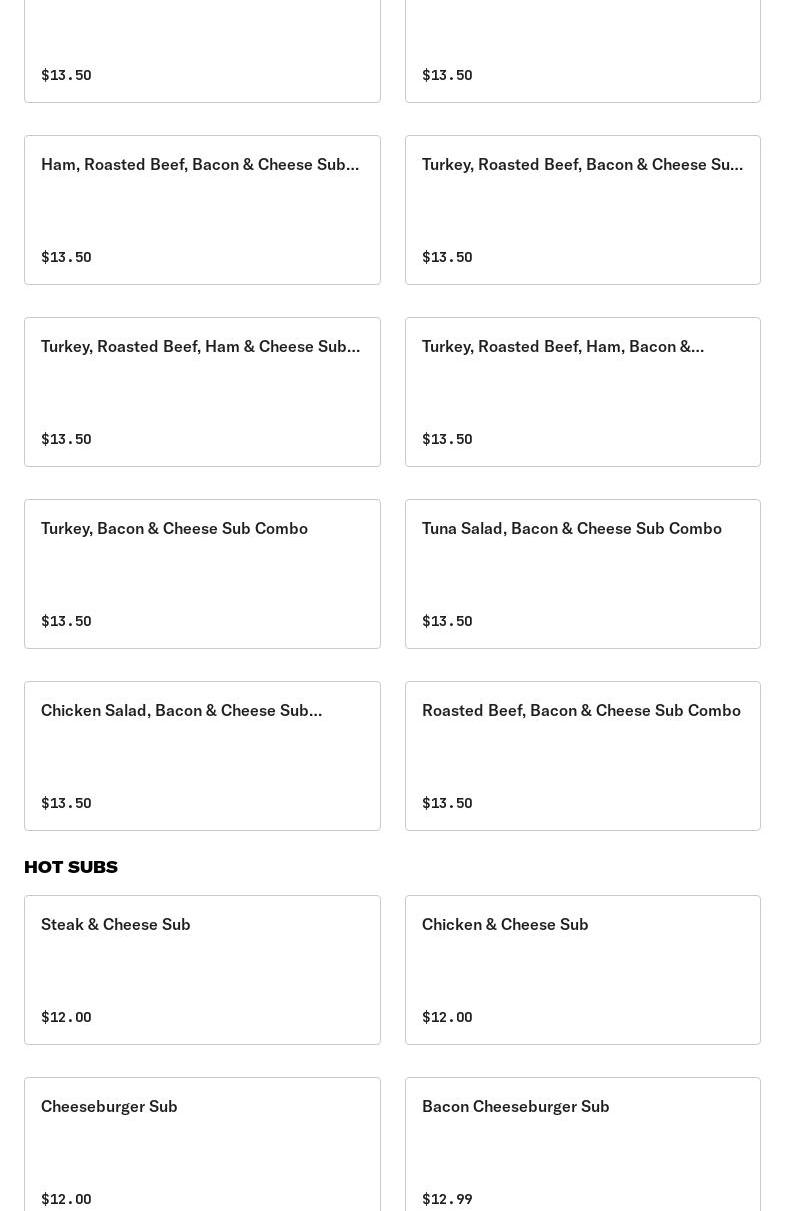Image resolution: width=785 pixels, height=1211 pixels.
Task: Select the Chicken & Cheese Sub
Action: (x=582, y=970)
